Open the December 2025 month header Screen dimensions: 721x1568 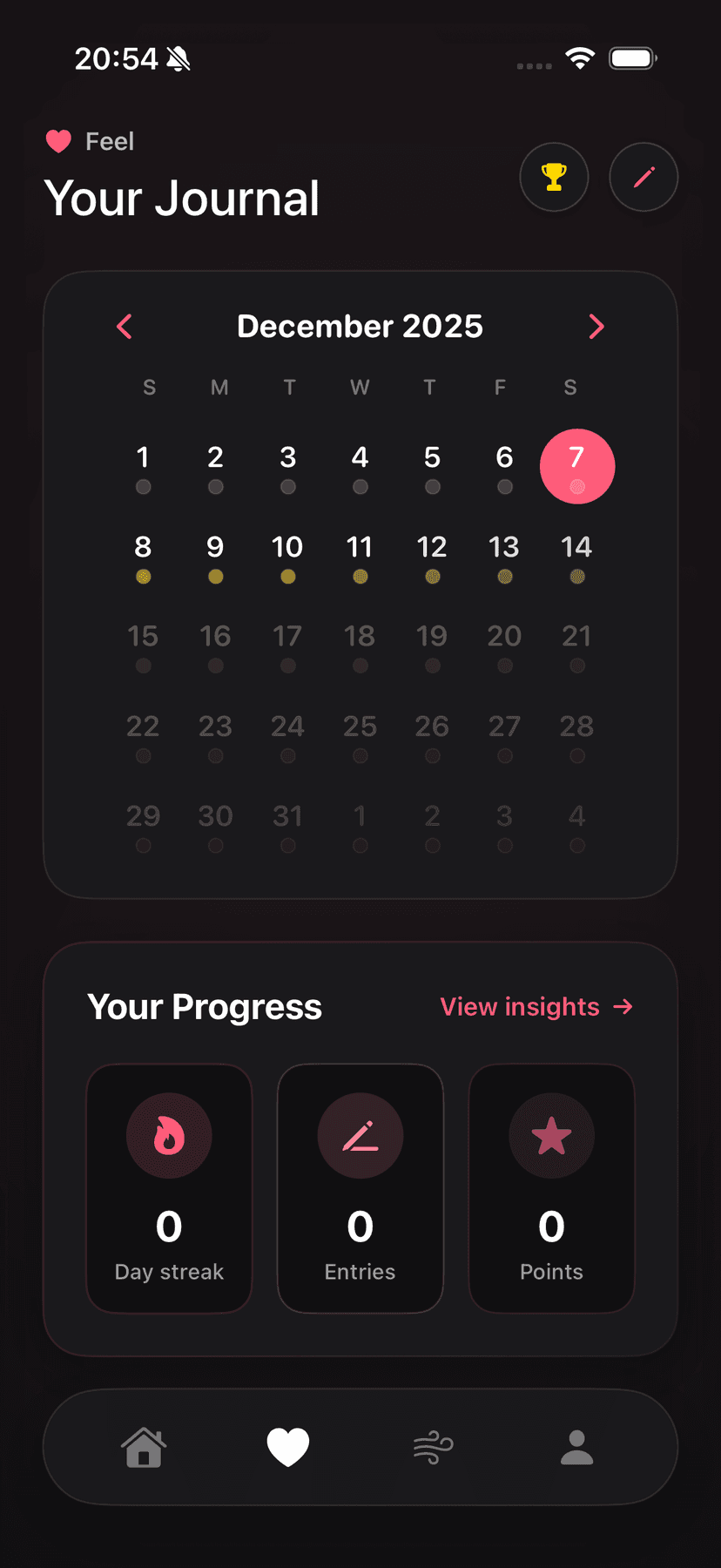click(x=360, y=326)
